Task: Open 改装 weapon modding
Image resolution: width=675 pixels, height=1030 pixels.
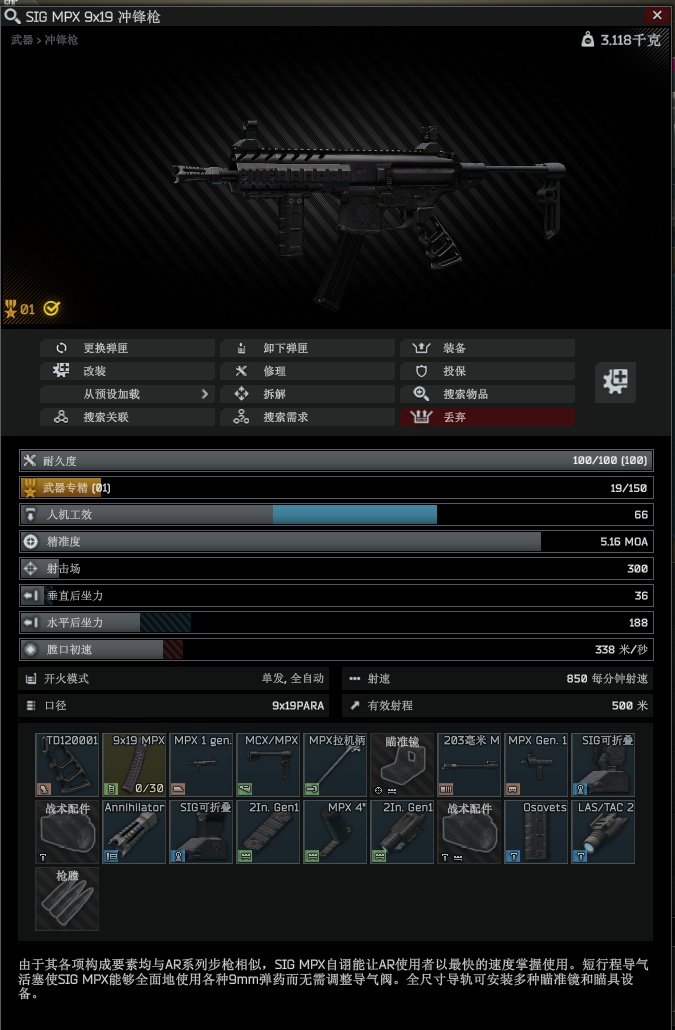Action: (127, 371)
